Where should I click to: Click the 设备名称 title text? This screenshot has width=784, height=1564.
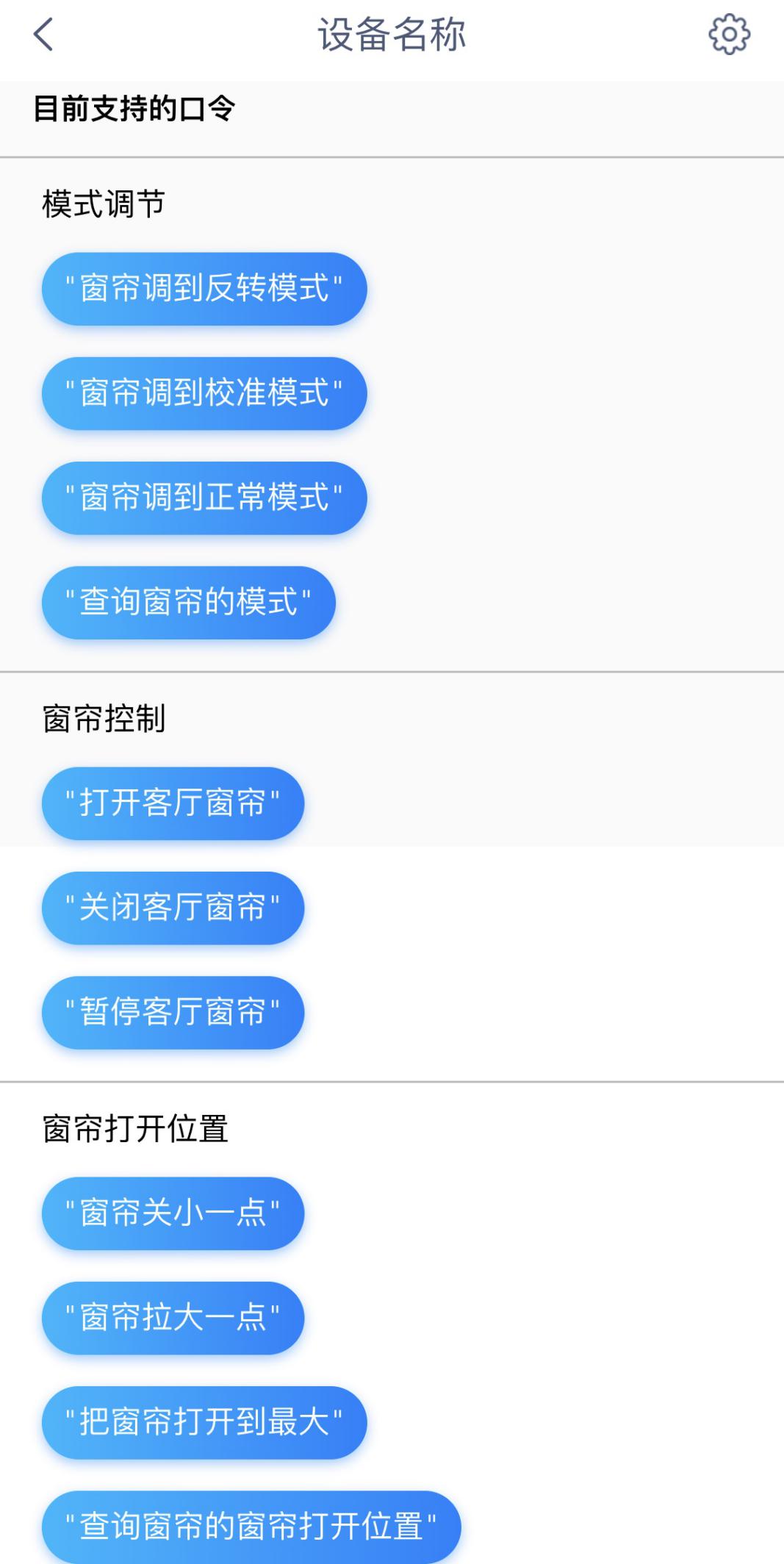392,35
